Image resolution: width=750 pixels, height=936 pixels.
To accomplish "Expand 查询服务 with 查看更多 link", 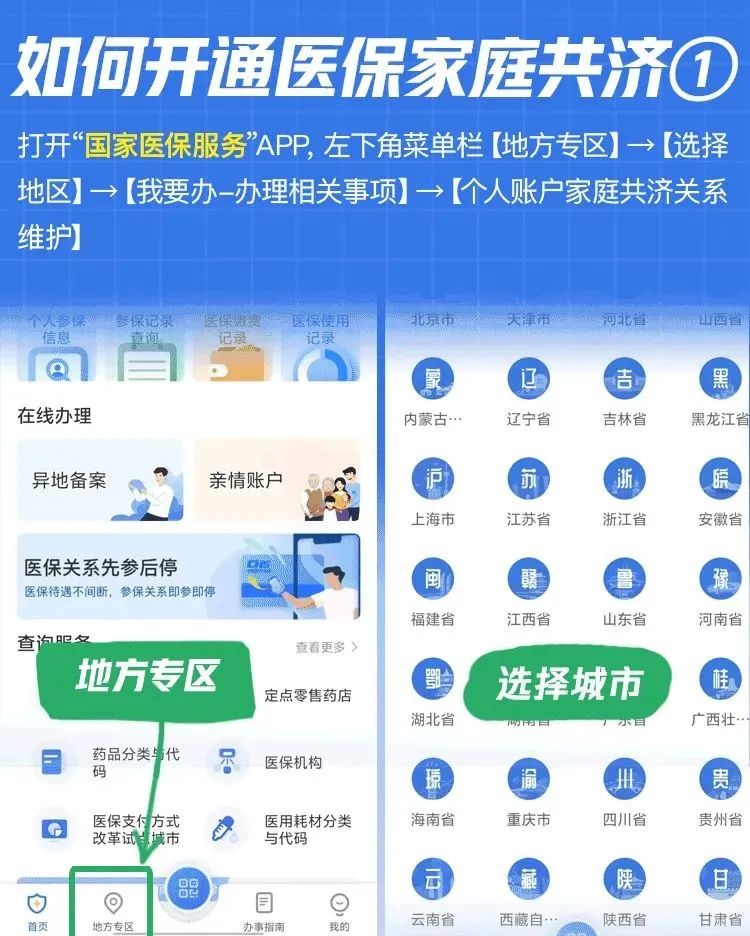I will pos(325,645).
